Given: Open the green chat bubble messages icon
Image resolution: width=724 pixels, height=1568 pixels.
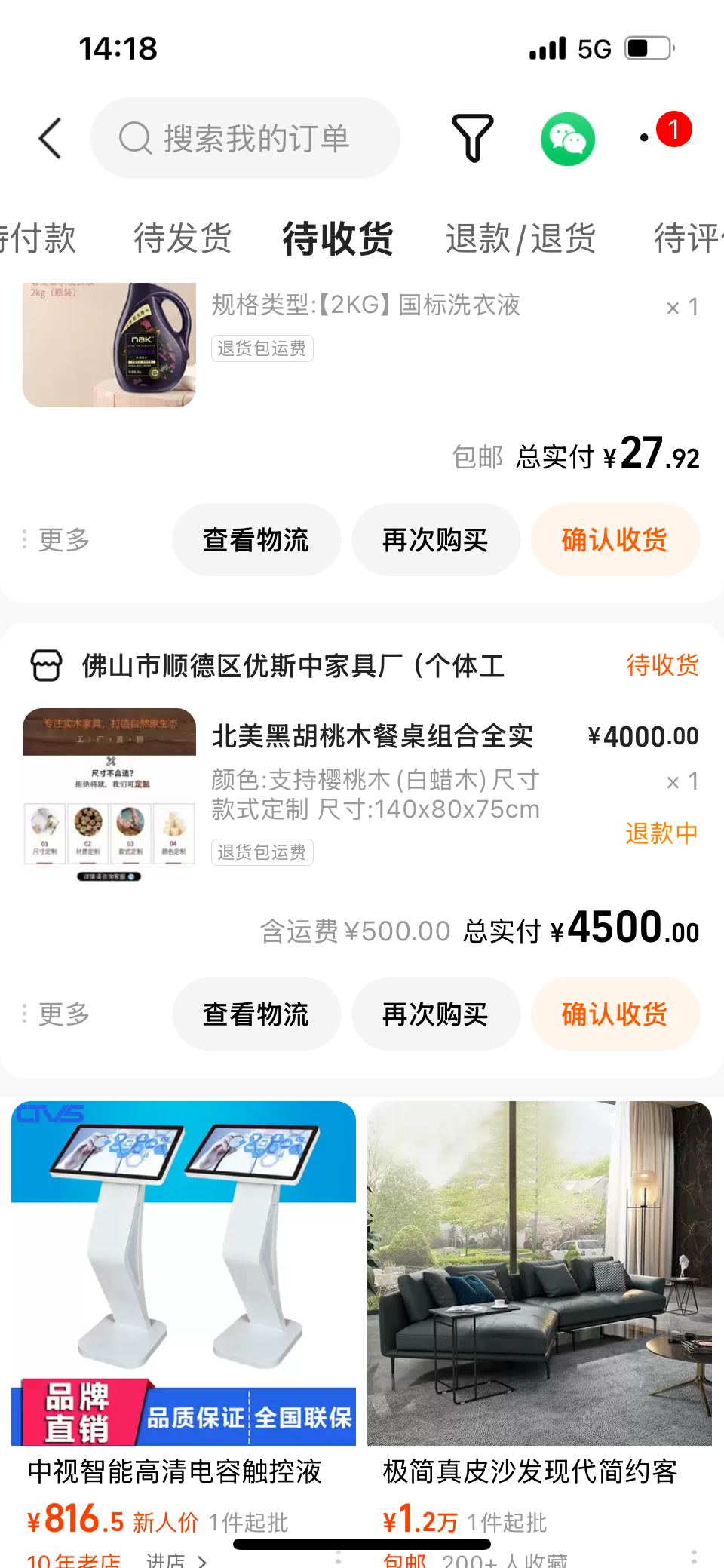Looking at the screenshot, I should click(x=567, y=139).
